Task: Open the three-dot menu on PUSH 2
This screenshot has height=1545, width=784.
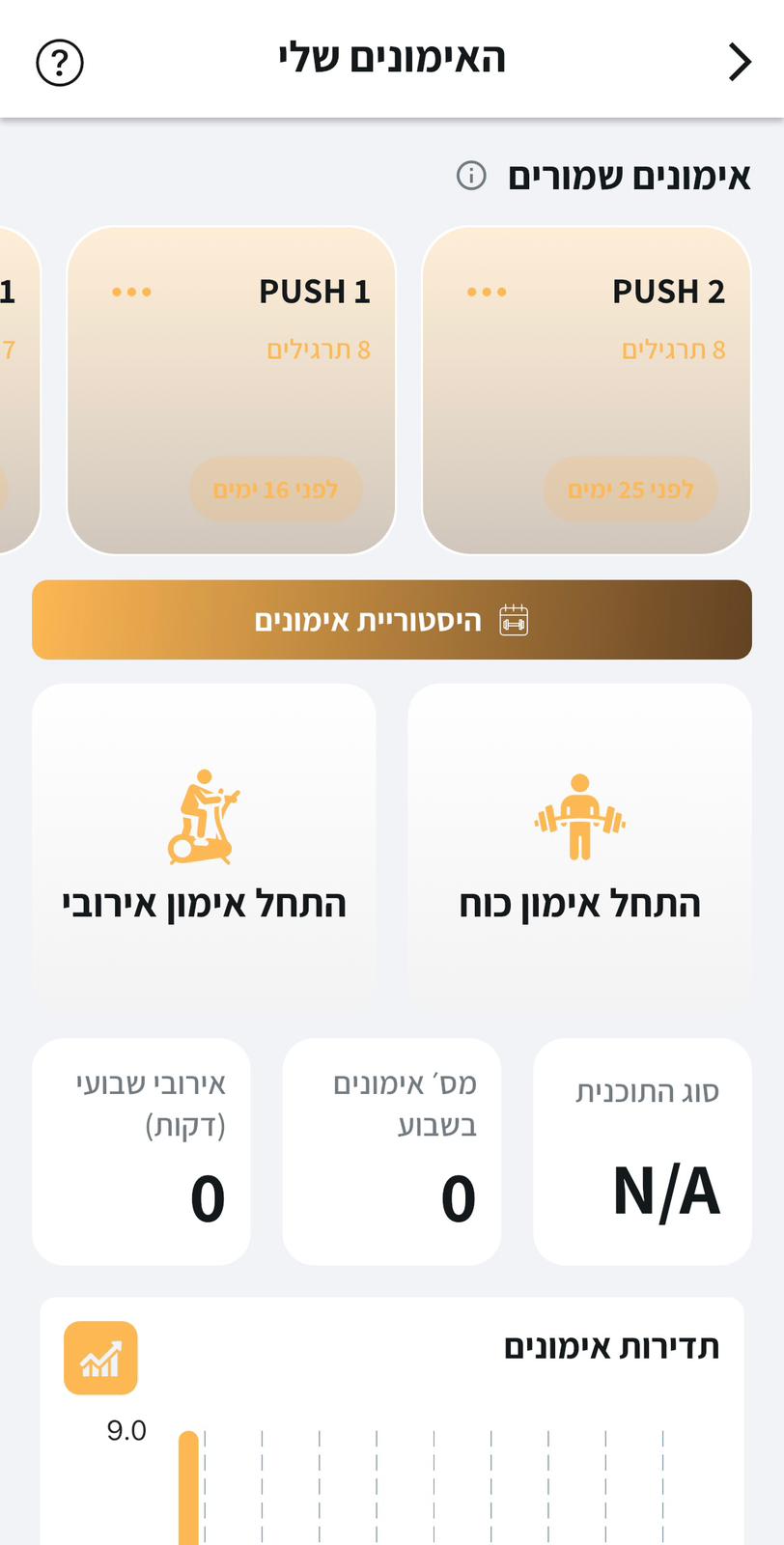Action: coord(487,292)
